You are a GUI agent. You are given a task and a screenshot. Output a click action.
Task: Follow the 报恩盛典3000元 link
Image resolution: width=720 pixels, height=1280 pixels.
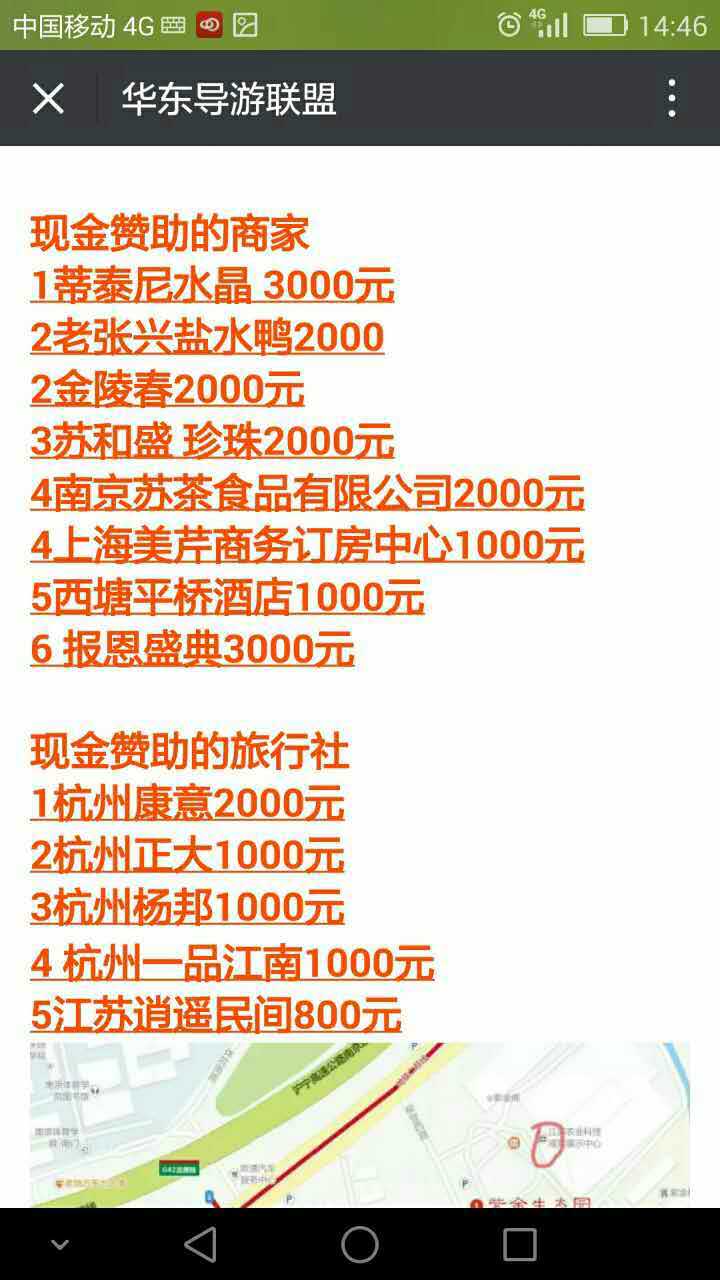tap(192, 650)
